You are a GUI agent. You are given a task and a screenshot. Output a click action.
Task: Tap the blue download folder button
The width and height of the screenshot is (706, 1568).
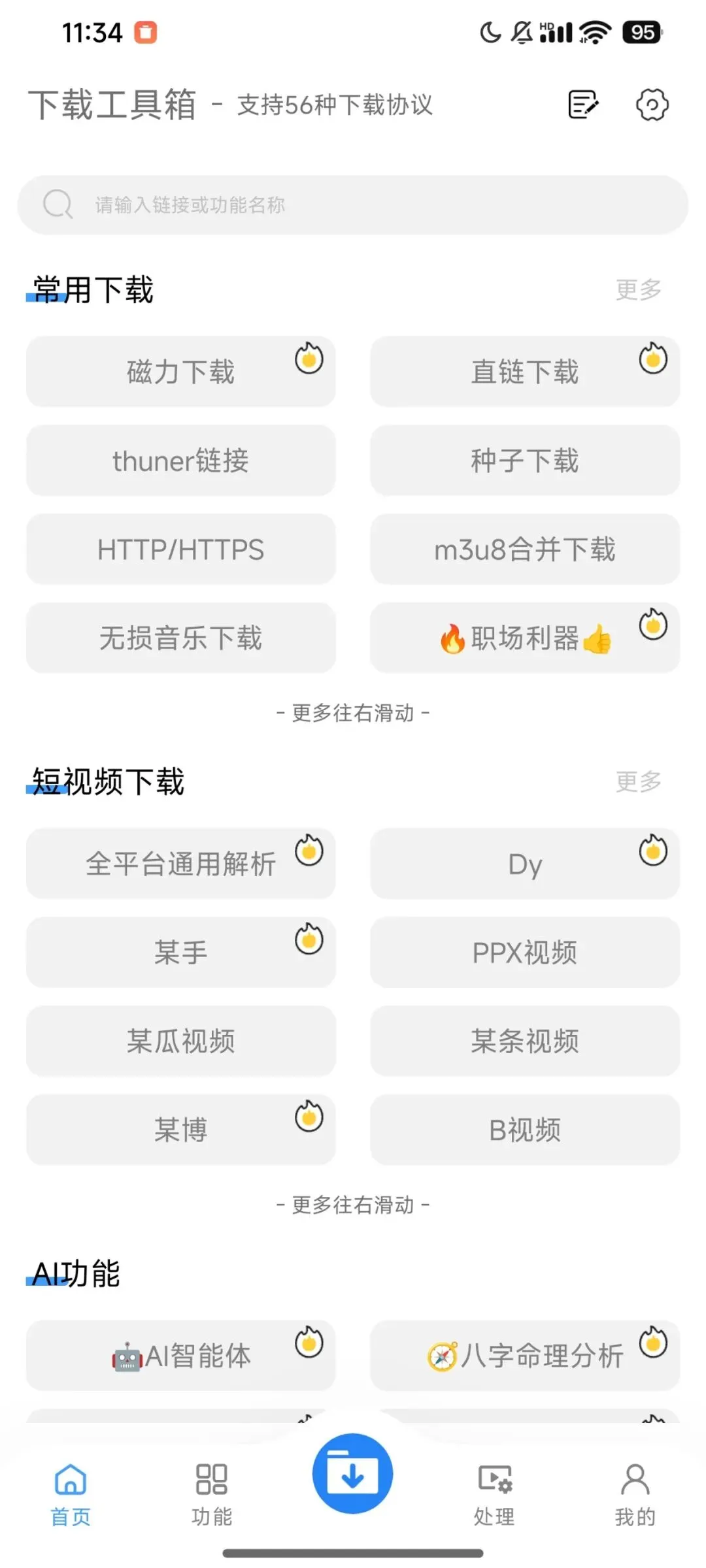tap(352, 1474)
